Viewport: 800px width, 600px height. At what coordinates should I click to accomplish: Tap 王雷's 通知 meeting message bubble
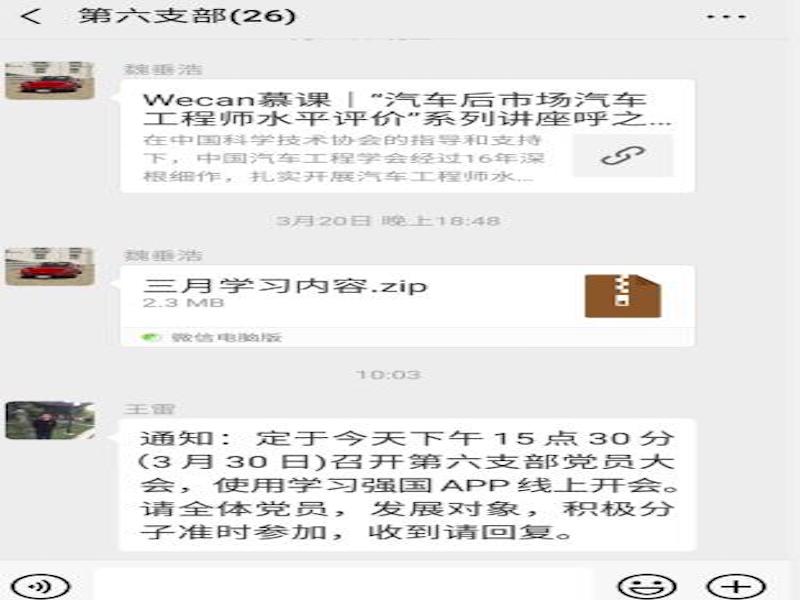(x=407, y=485)
